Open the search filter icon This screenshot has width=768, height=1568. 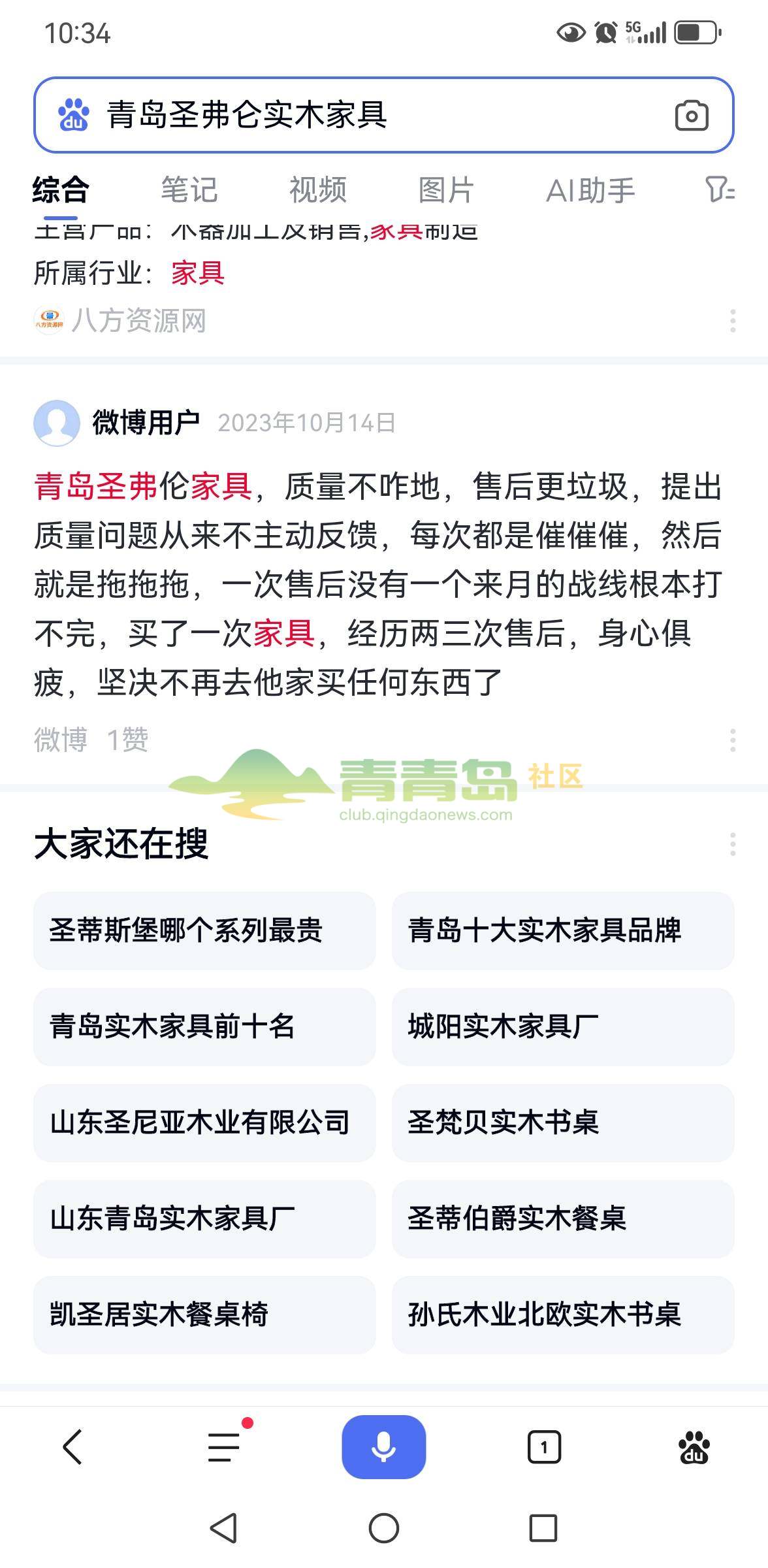pos(720,190)
